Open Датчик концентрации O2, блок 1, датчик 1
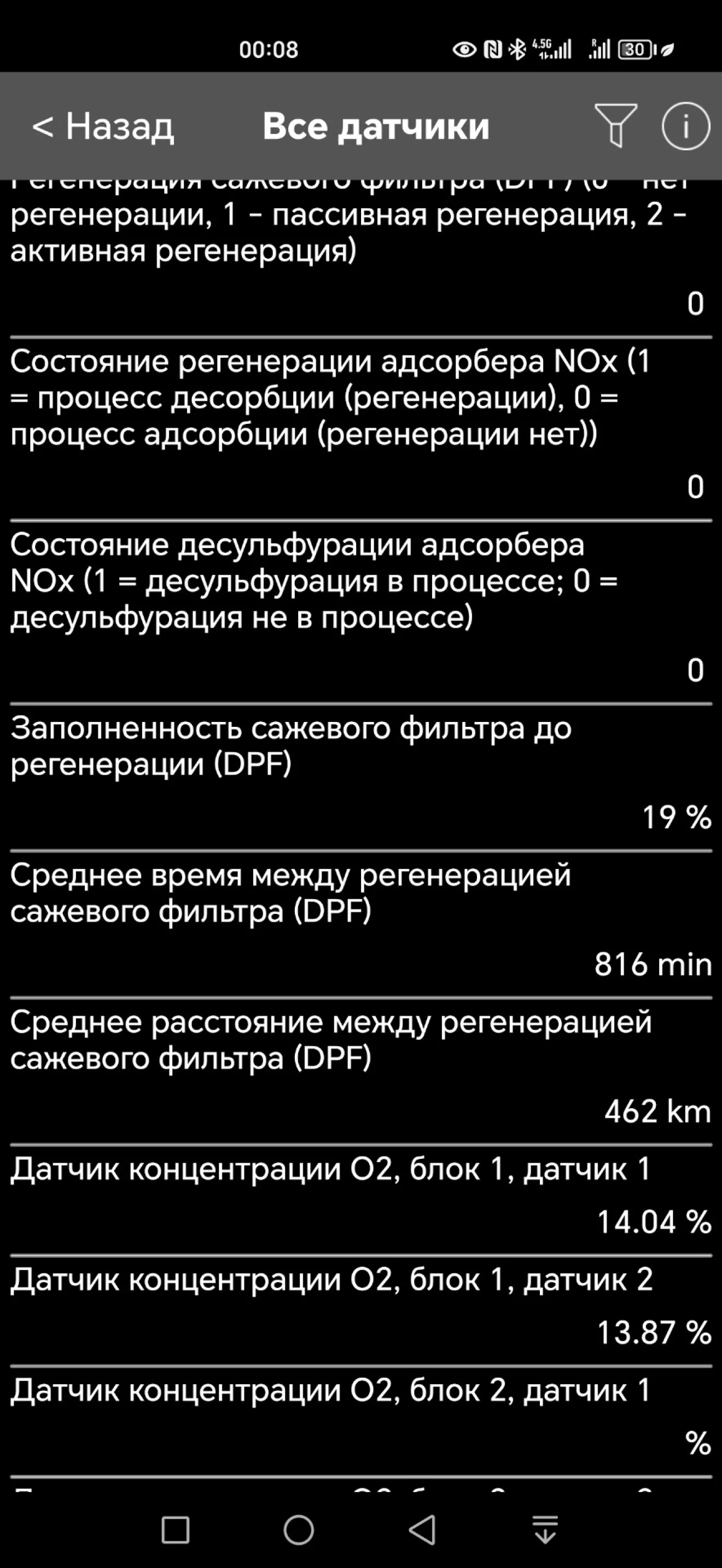 [x=360, y=1198]
